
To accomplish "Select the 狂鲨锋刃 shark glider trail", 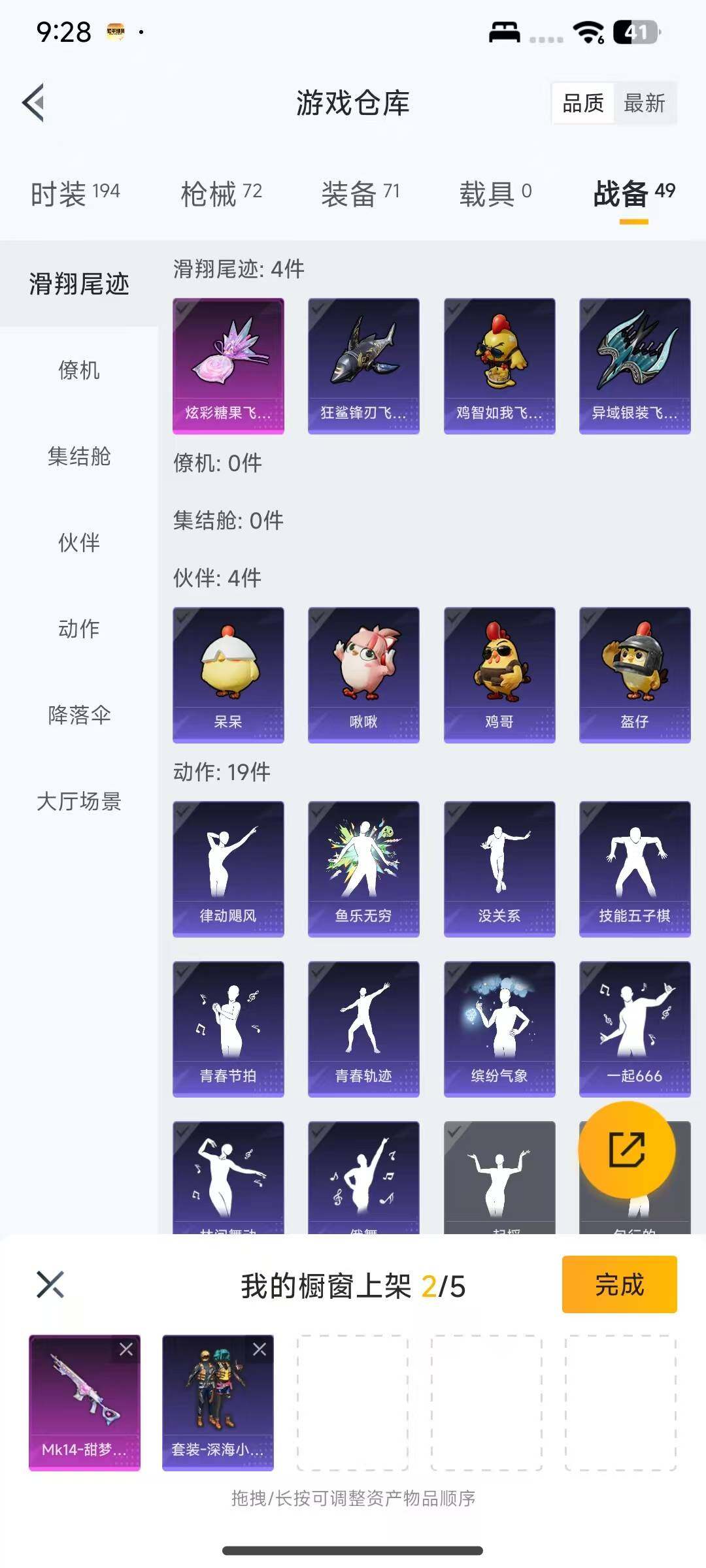I will click(363, 365).
